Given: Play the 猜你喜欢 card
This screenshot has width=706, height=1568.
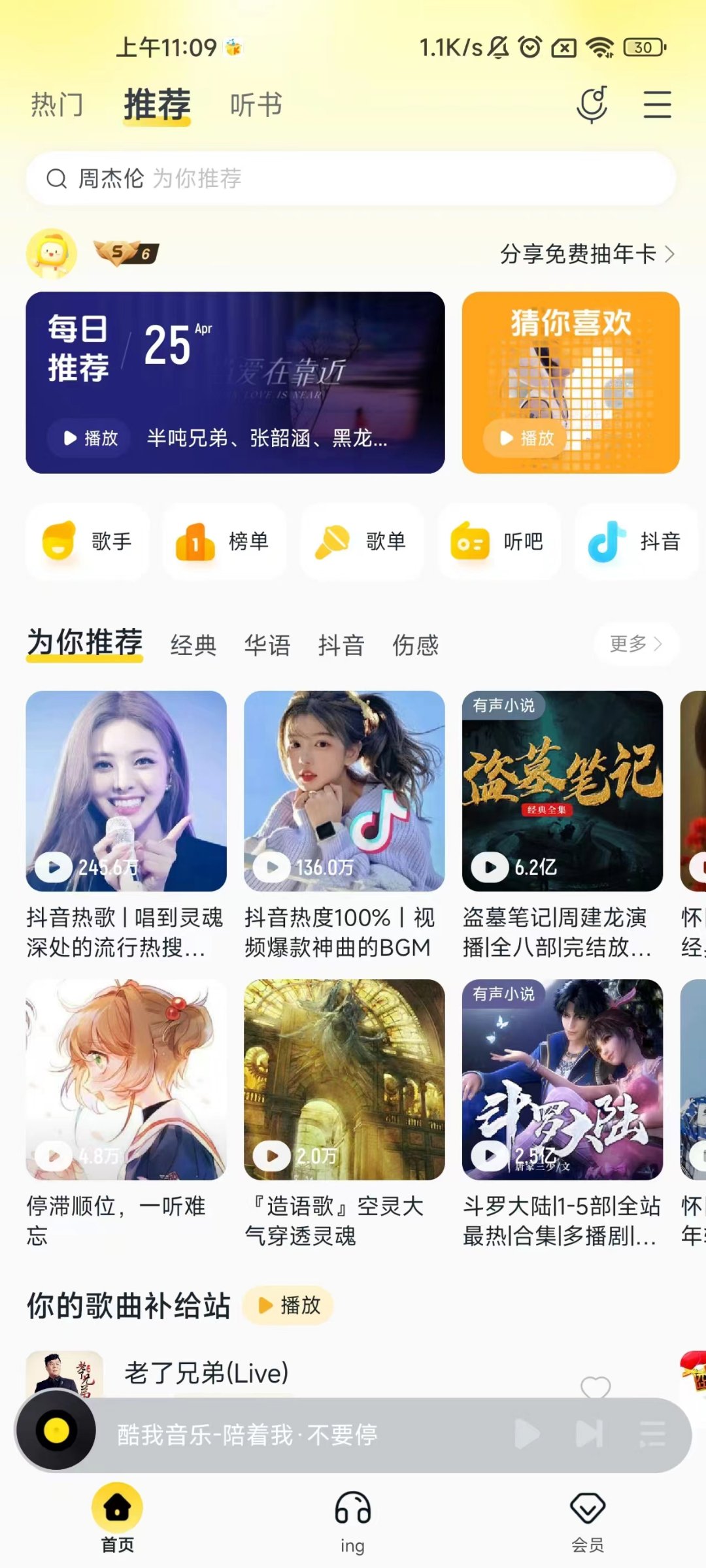Looking at the screenshot, I should (x=527, y=438).
